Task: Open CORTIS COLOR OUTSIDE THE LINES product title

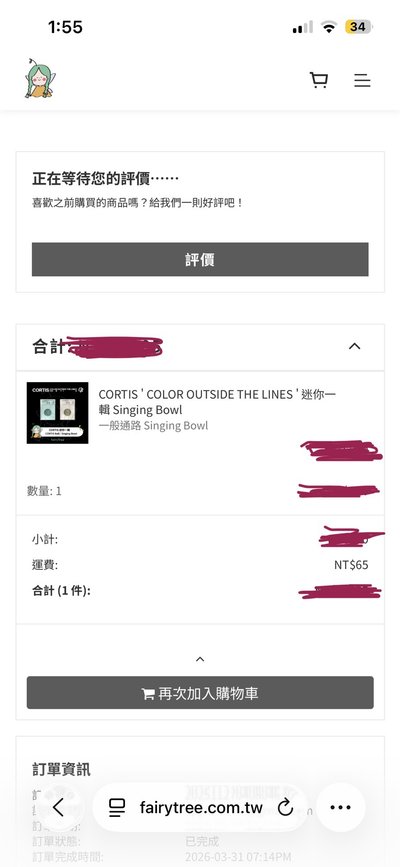Action: pos(217,402)
